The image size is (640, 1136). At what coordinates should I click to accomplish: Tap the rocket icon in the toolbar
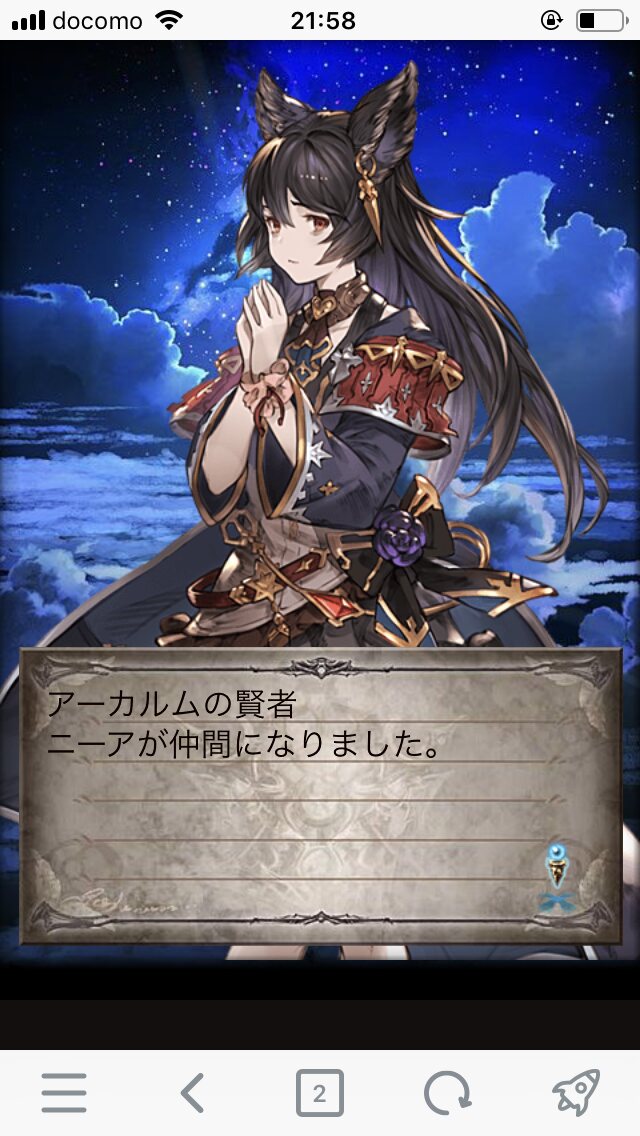[x=576, y=1093]
